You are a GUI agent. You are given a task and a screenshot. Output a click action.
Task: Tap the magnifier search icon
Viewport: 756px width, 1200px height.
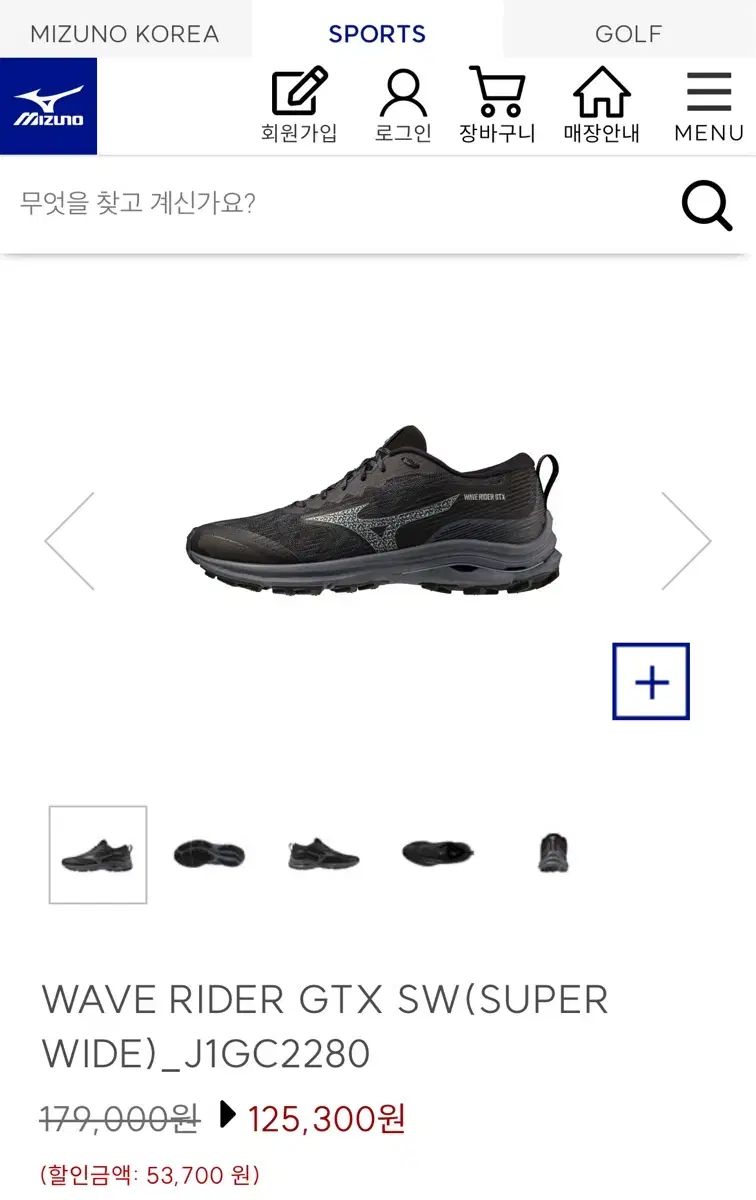click(706, 205)
